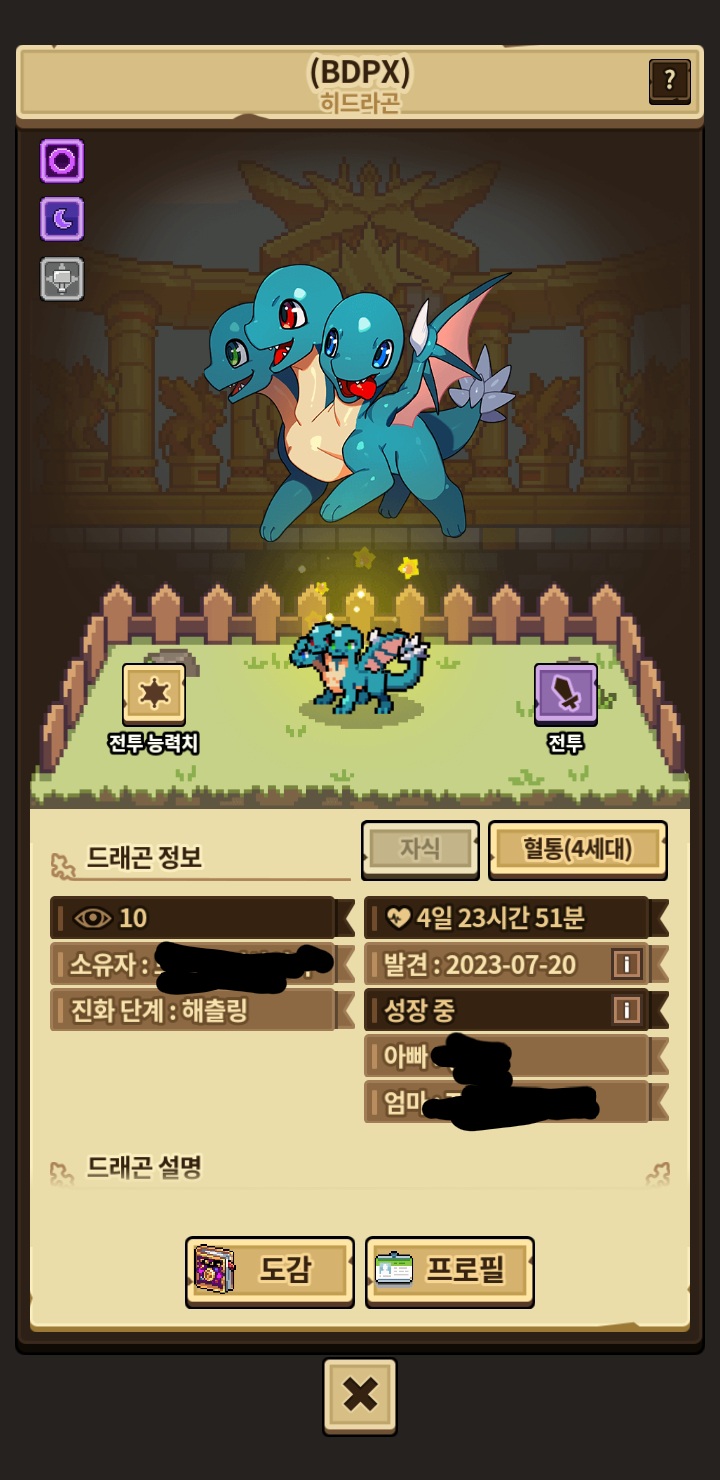Open the 도감 encyclopedia
The height and width of the screenshot is (1480, 720).
[x=270, y=1271]
